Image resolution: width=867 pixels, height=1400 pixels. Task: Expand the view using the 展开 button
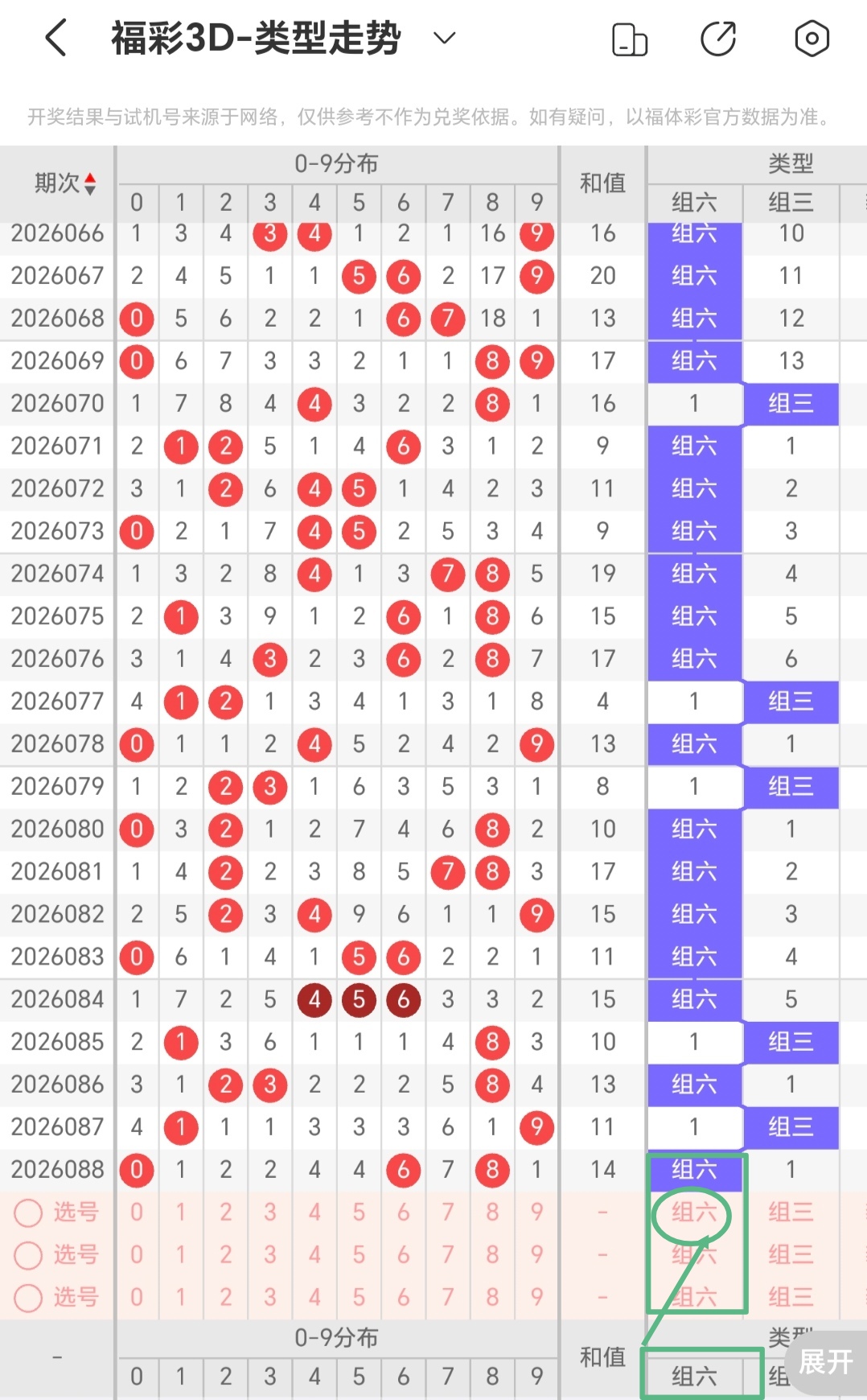(x=827, y=1363)
